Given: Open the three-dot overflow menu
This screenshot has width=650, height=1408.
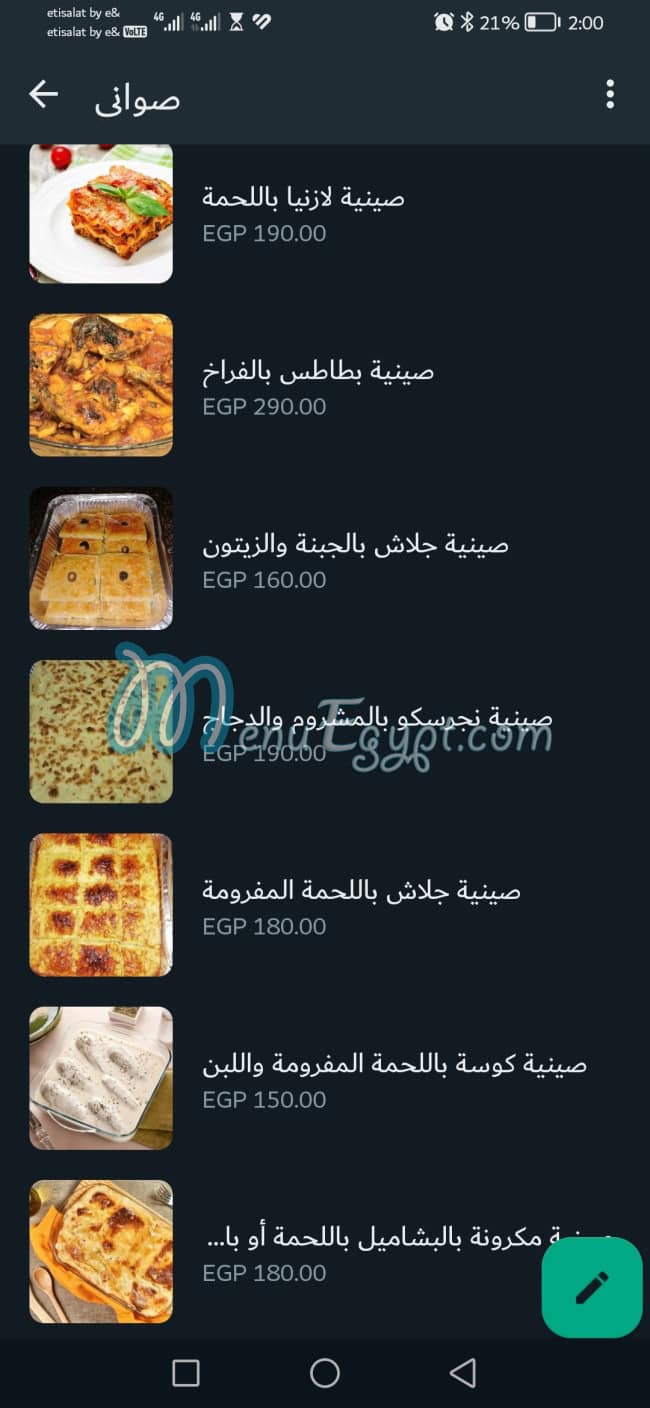Looking at the screenshot, I should (x=610, y=96).
